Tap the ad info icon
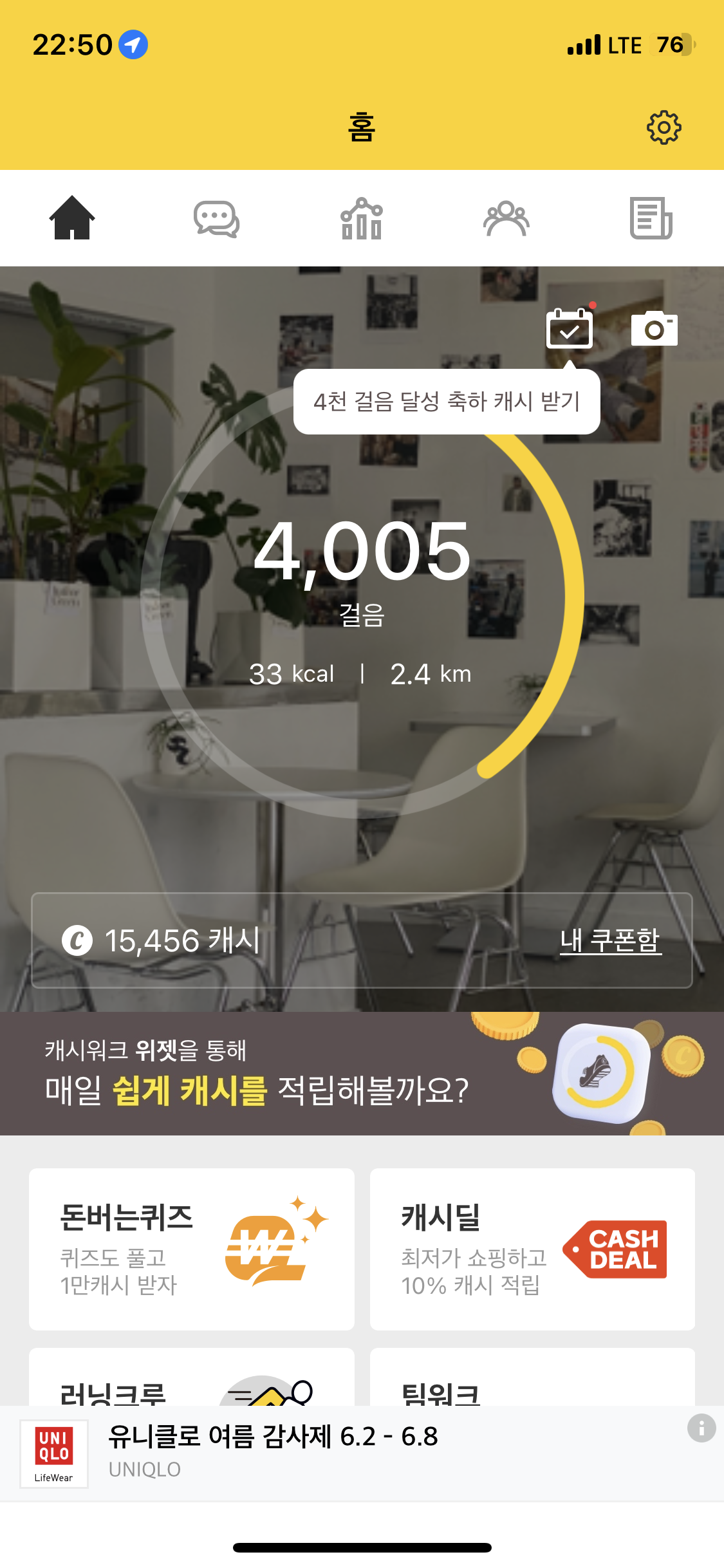This screenshot has width=724, height=1568. point(701,1428)
